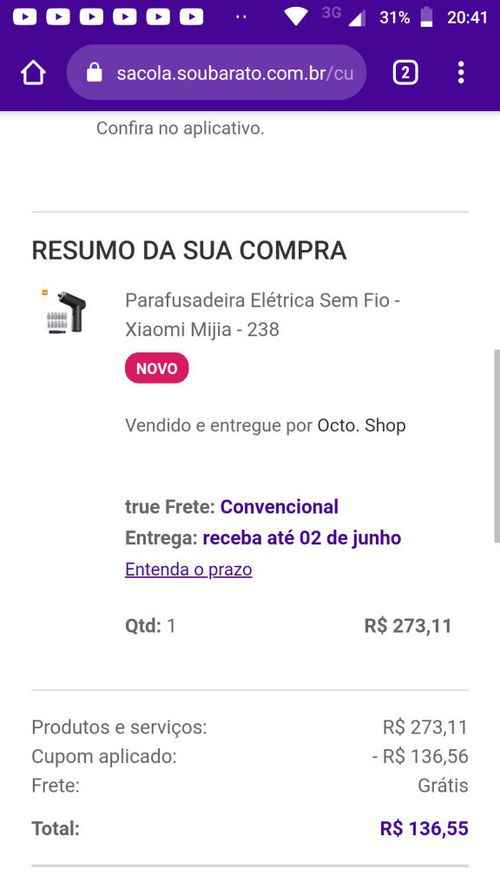Go to the browser home page
500x889 pixels.
tap(33, 73)
